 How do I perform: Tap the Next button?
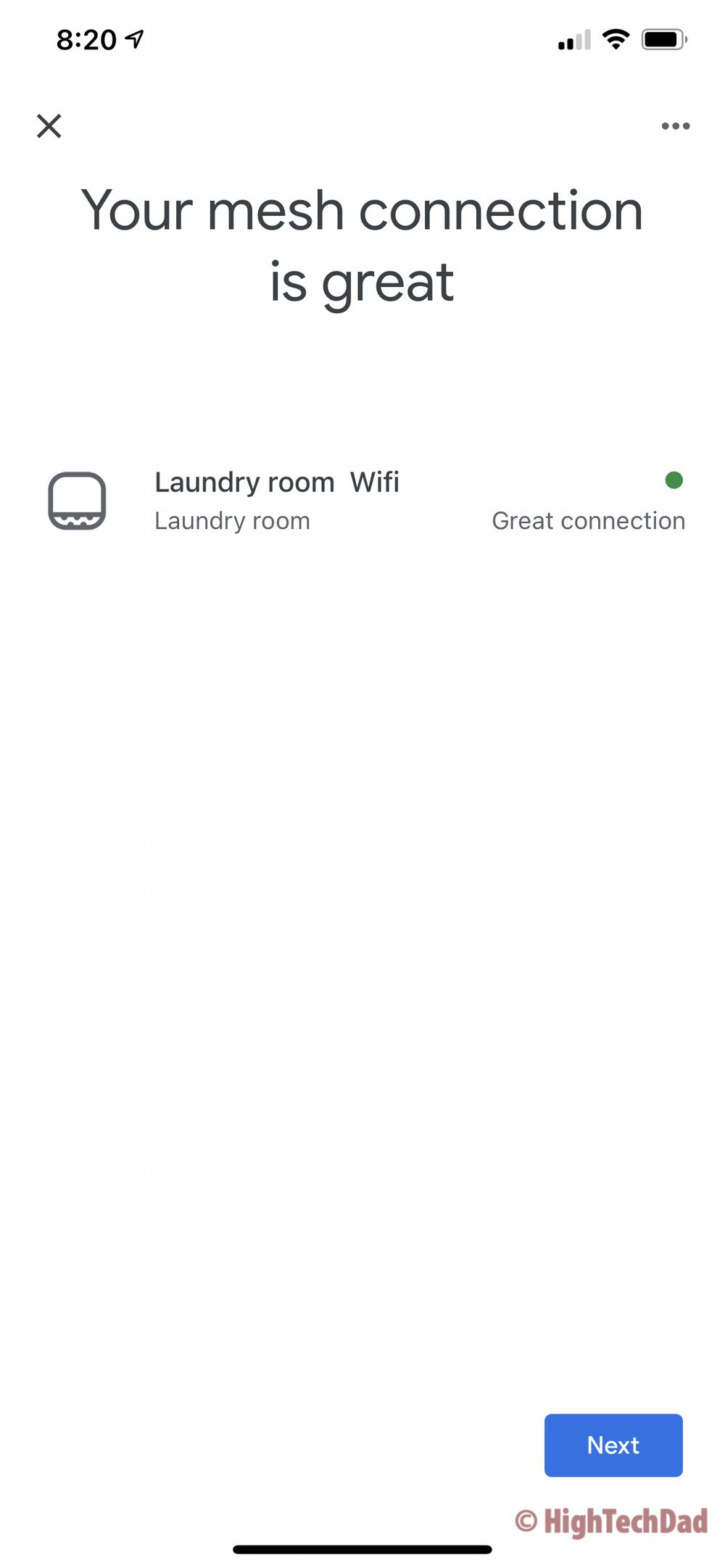point(613,1445)
